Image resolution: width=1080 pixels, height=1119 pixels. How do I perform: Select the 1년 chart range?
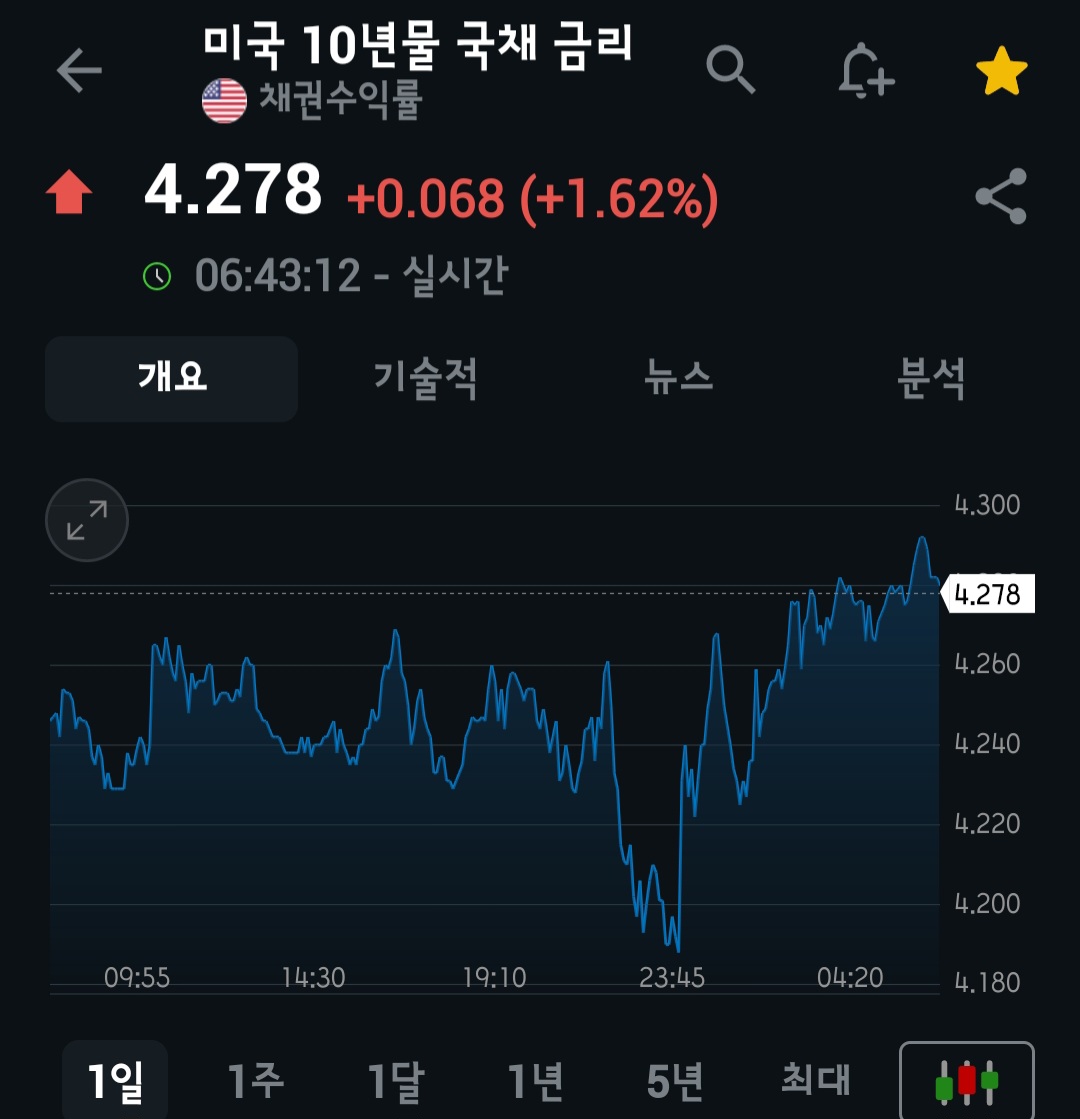tap(535, 1080)
